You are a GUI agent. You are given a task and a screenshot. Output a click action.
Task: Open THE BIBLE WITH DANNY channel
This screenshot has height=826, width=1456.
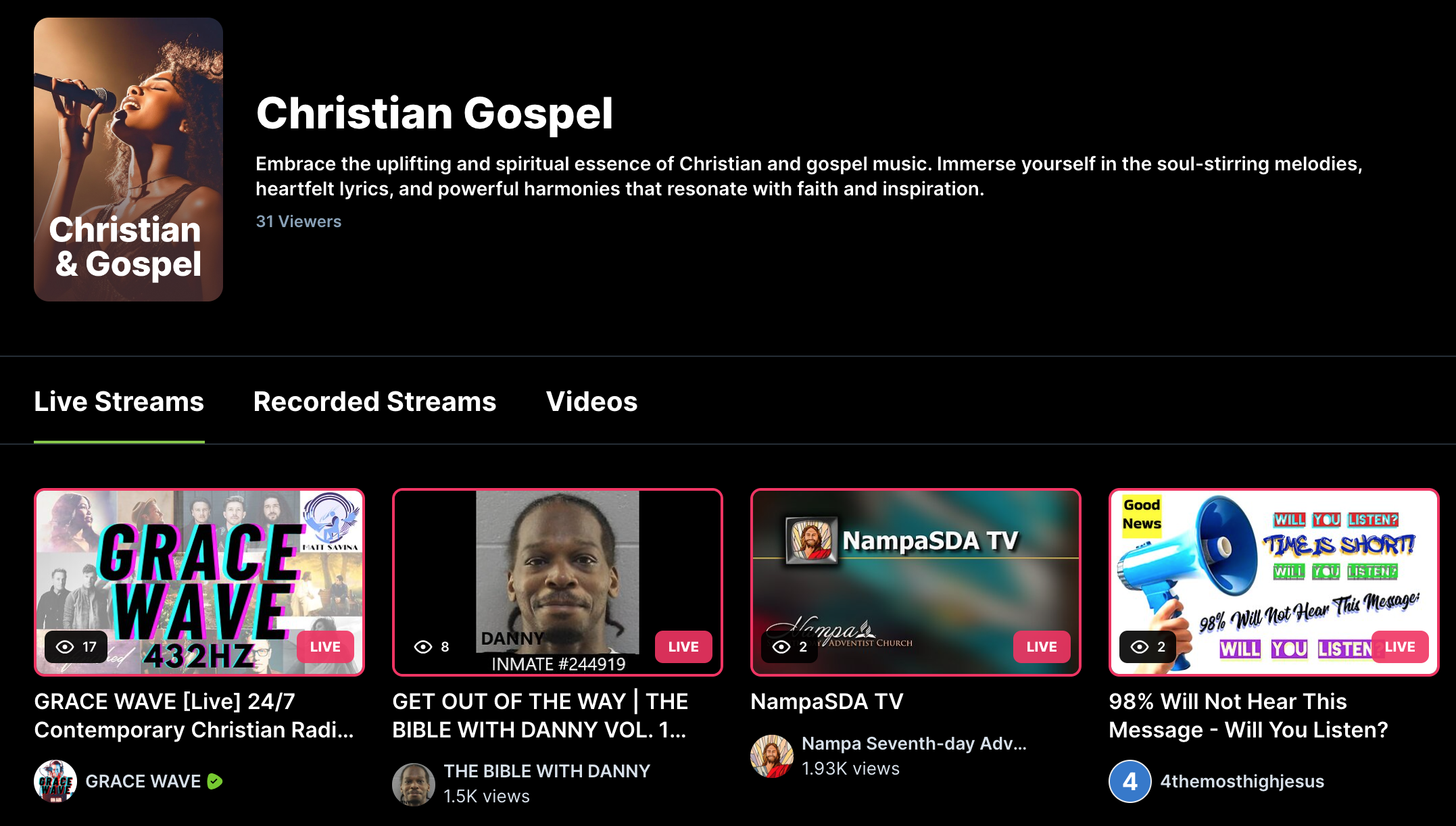click(546, 771)
